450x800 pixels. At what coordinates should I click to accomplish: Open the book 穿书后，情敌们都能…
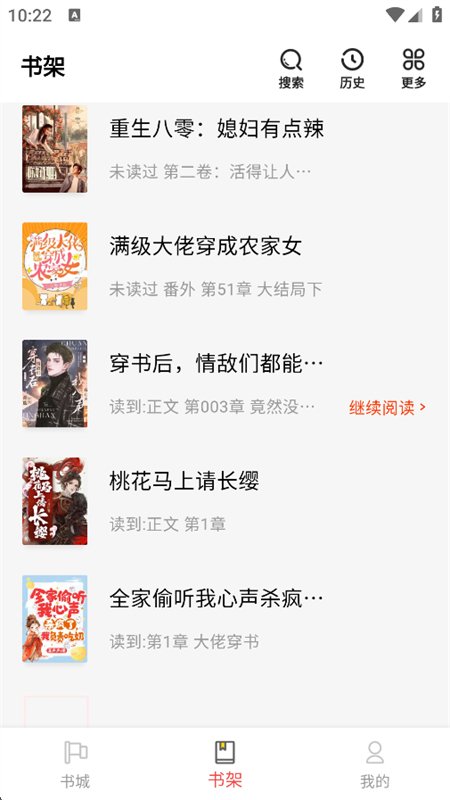pos(224,384)
